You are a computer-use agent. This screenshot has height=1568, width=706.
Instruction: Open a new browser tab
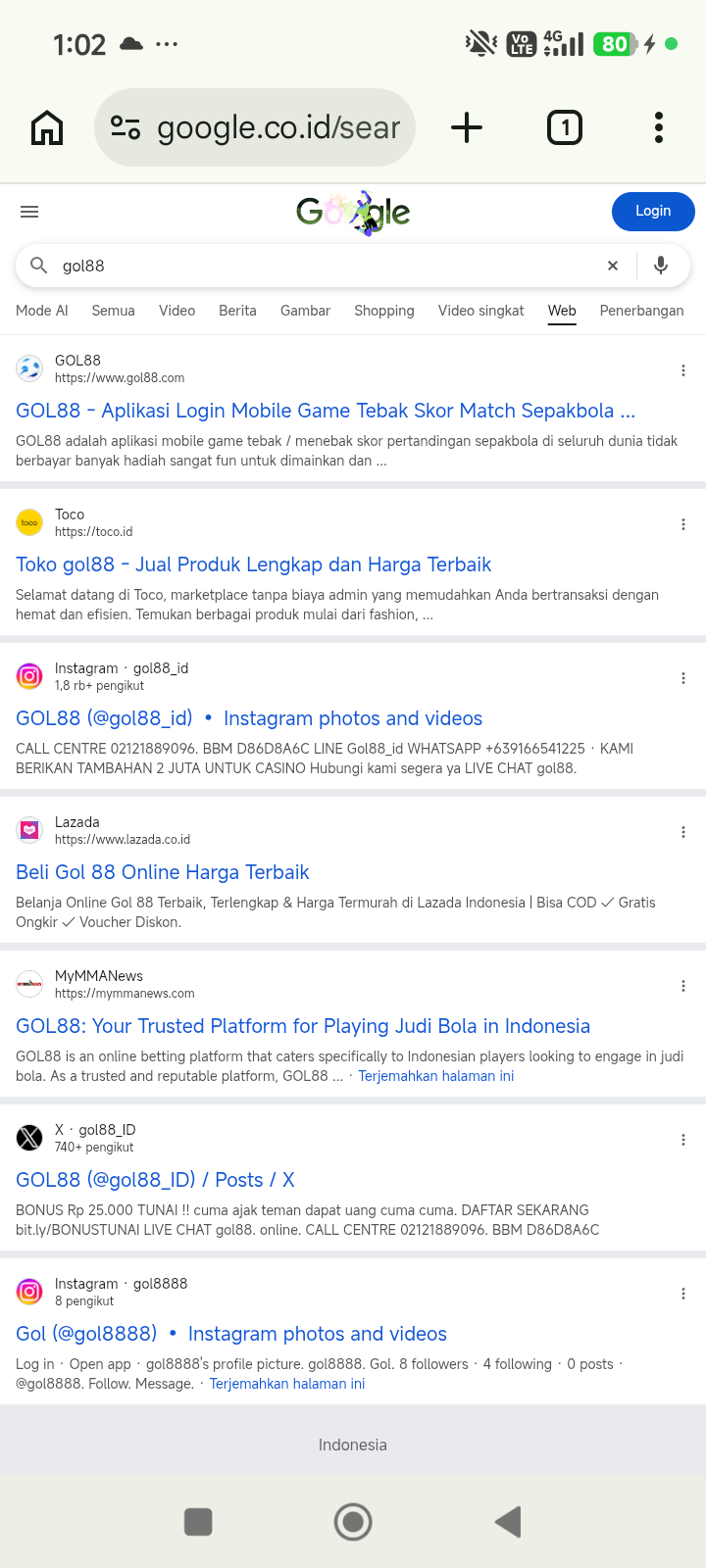coord(467,127)
